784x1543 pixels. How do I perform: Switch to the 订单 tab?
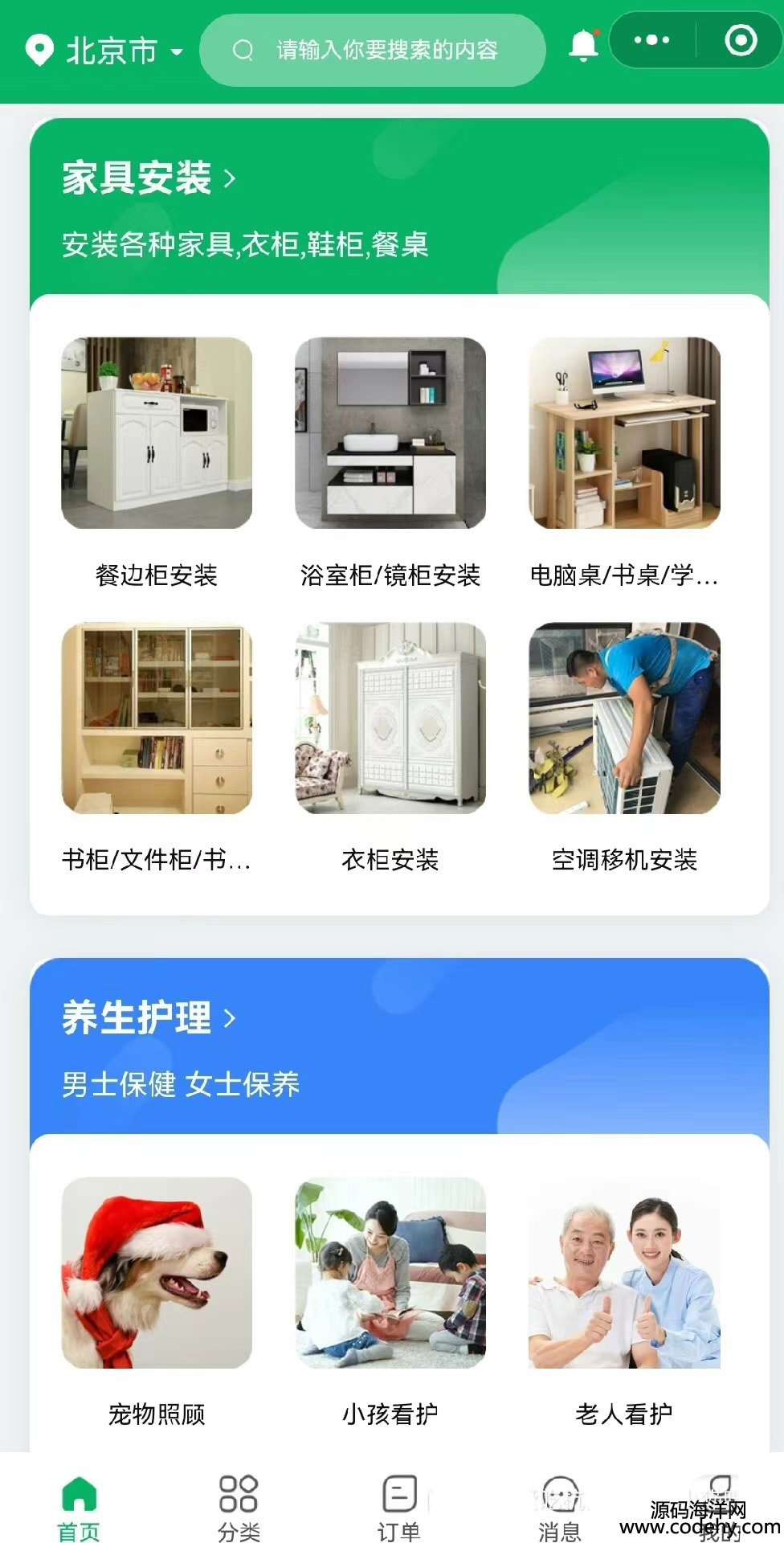(399, 1508)
